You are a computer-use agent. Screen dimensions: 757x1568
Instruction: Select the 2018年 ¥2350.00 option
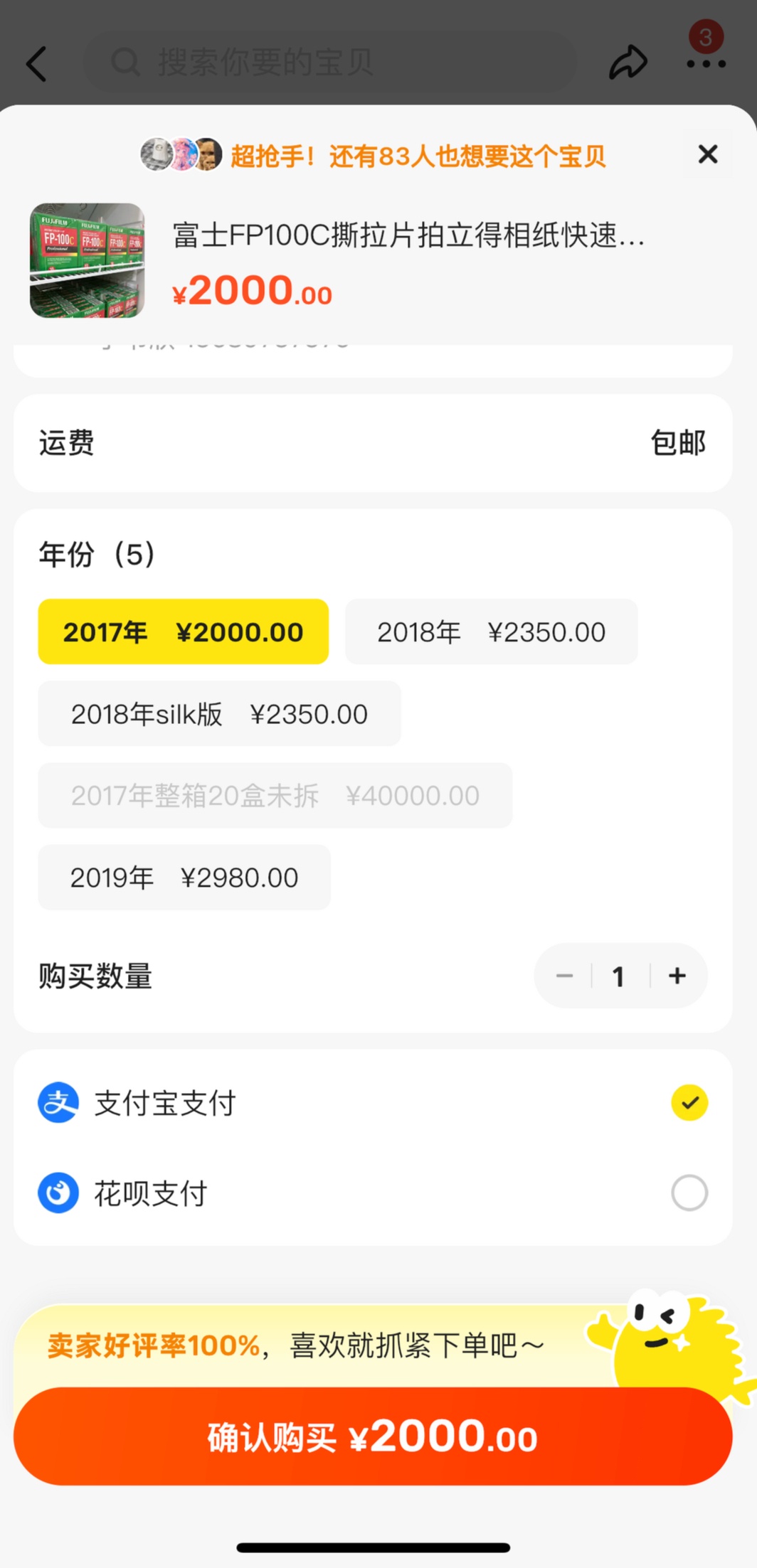pyautogui.click(x=491, y=632)
